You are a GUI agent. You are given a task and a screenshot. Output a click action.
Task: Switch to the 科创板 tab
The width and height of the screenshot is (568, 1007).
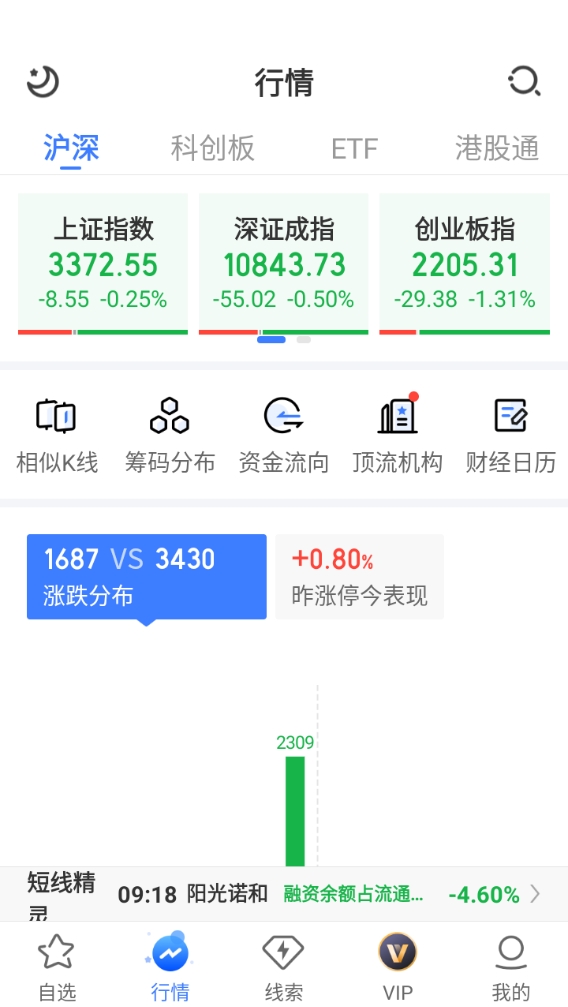213,148
